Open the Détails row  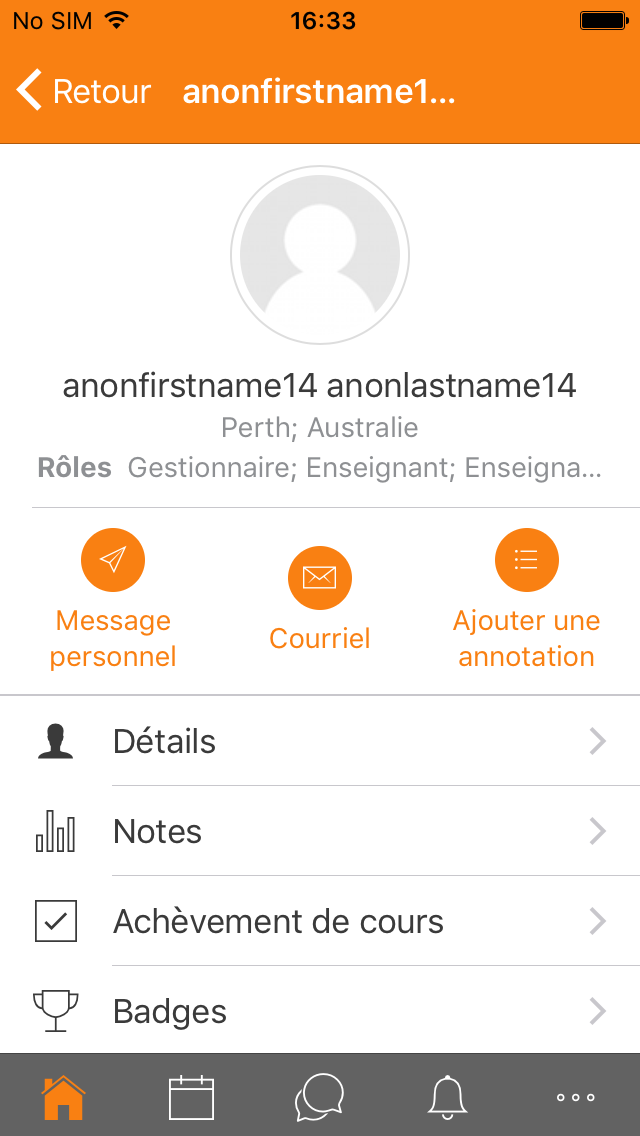[320, 742]
